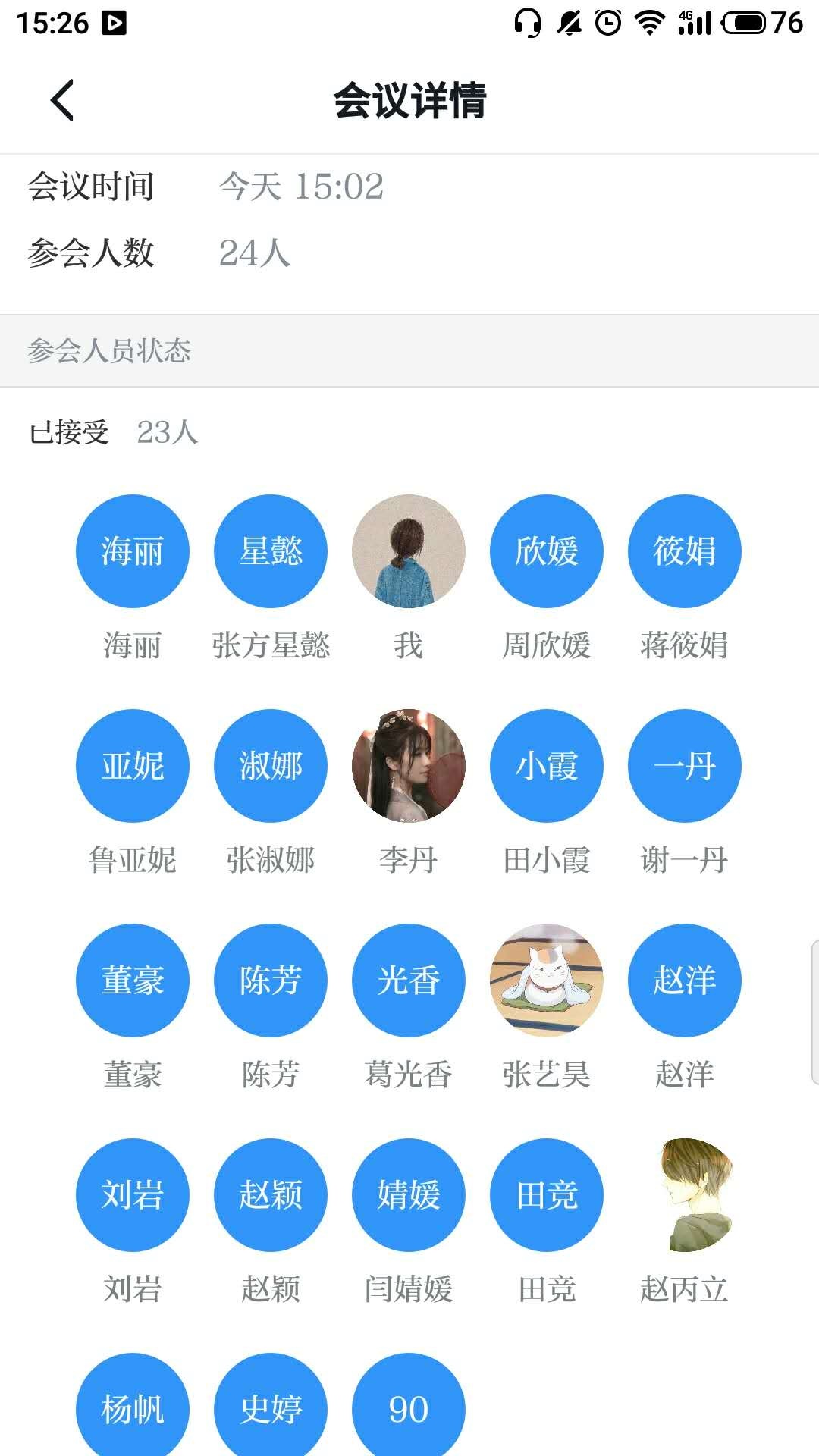Viewport: 819px width, 1456px height.
Task: Open 李丹's photo avatar
Action: [x=409, y=766]
